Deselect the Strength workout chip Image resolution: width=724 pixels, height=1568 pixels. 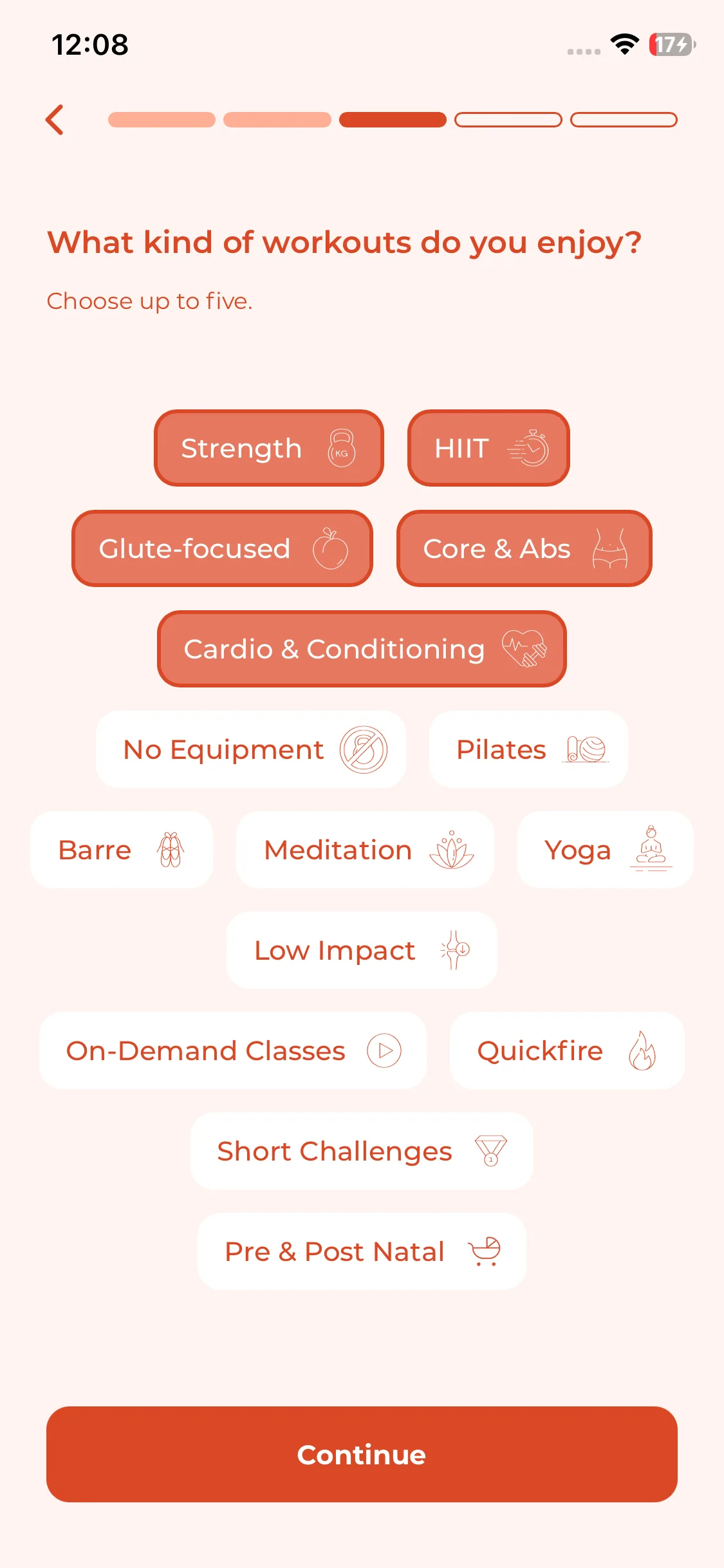[x=269, y=448]
